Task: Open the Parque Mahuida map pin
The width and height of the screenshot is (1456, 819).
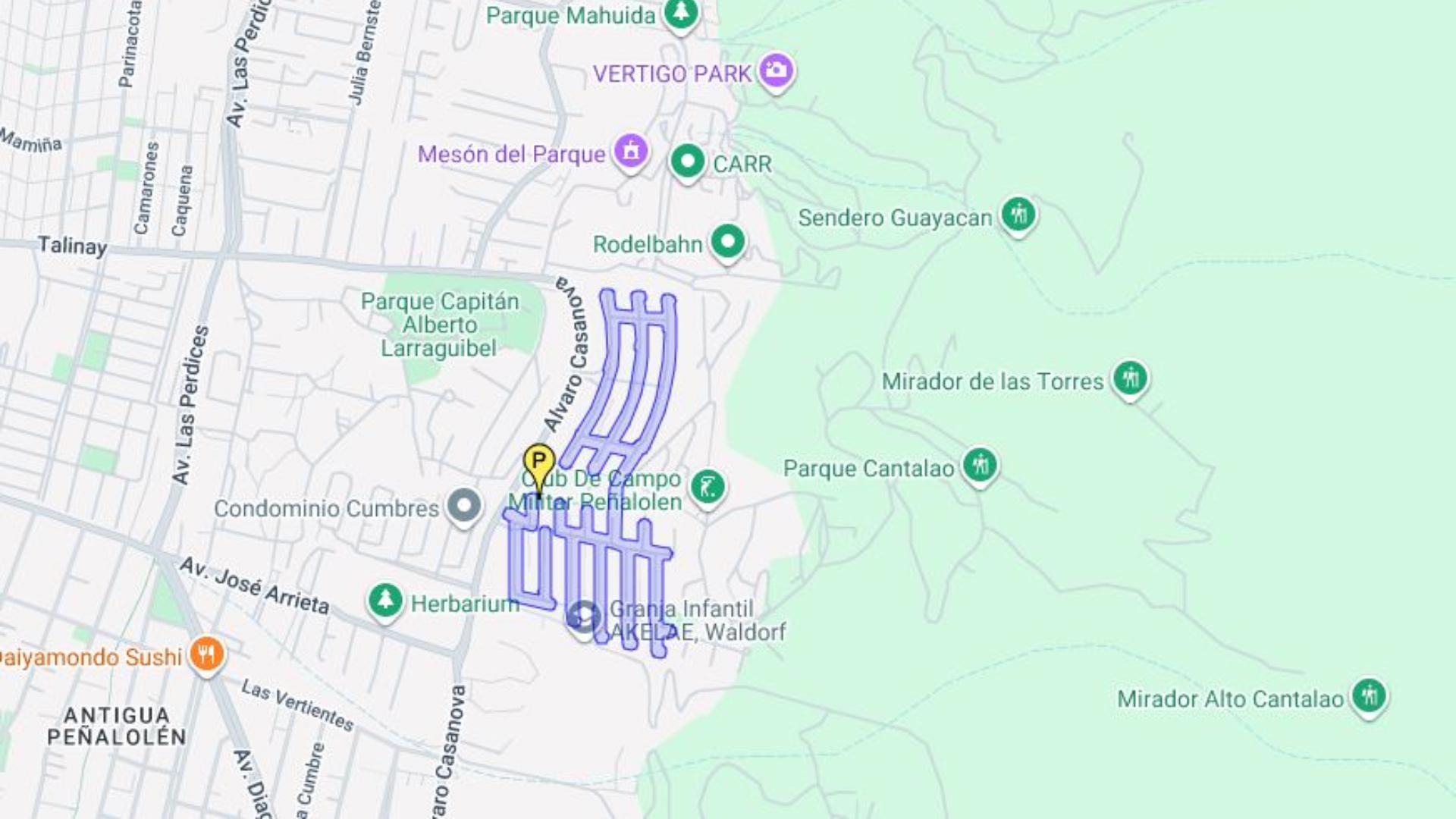Action: point(680,13)
